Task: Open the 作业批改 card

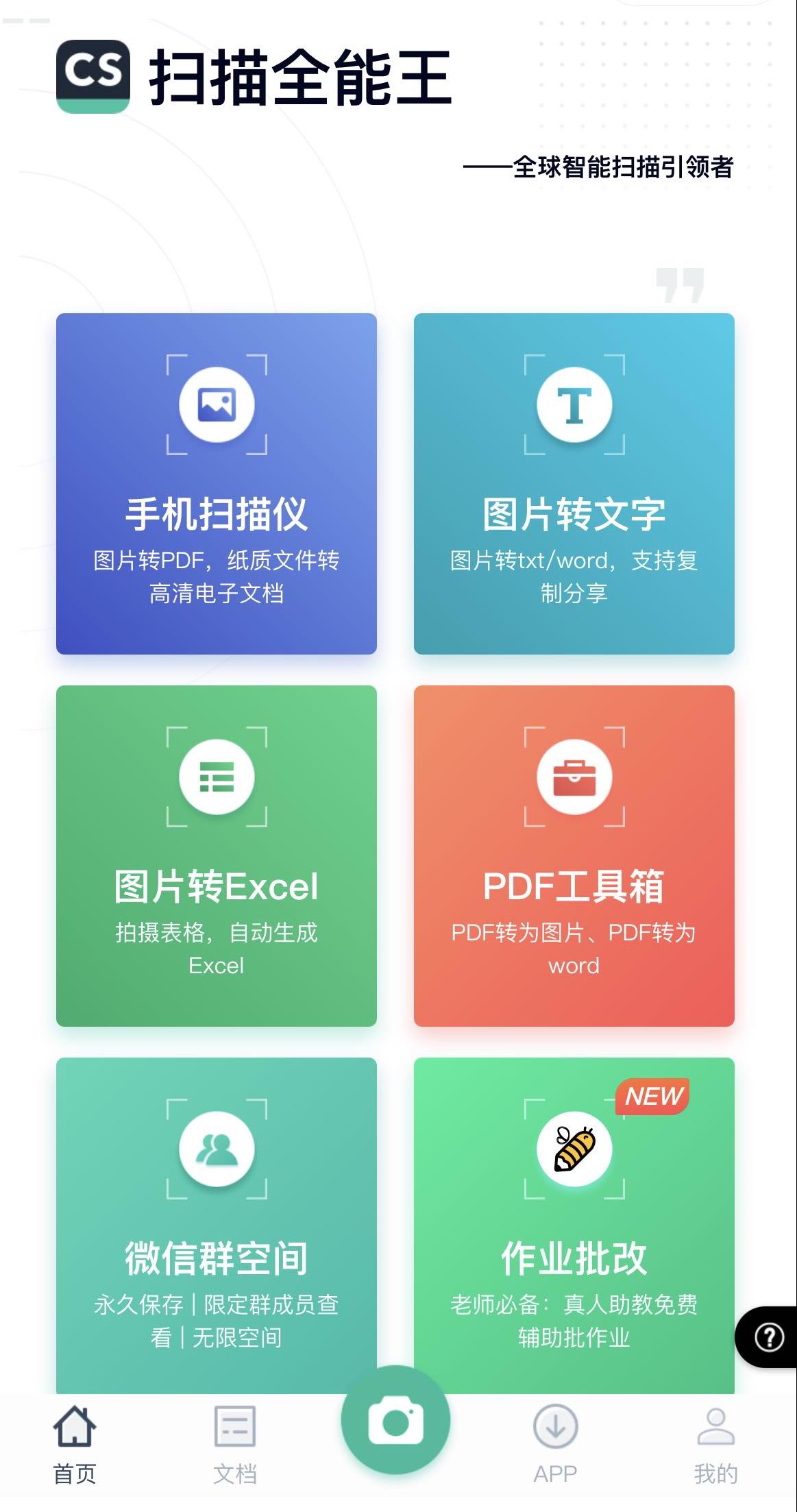Action: [574, 1227]
